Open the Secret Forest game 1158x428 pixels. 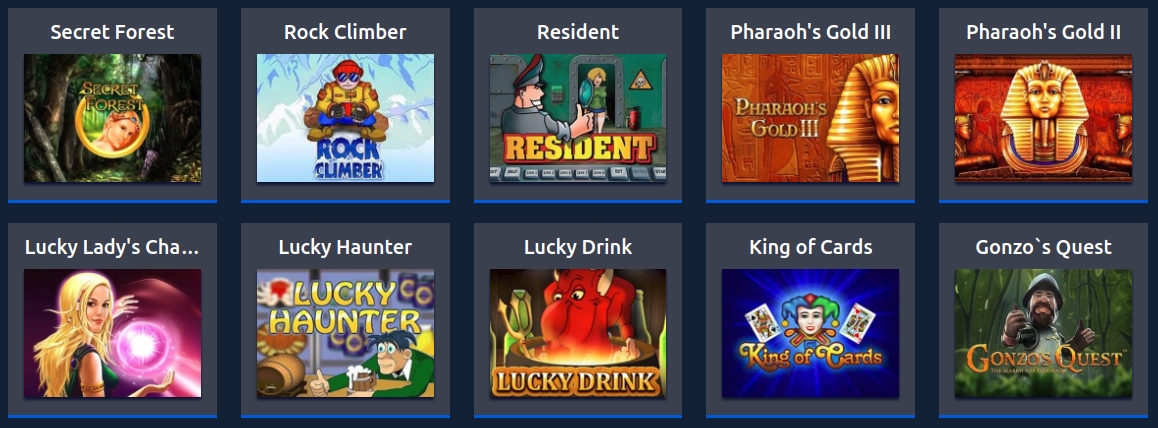coord(112,118)
